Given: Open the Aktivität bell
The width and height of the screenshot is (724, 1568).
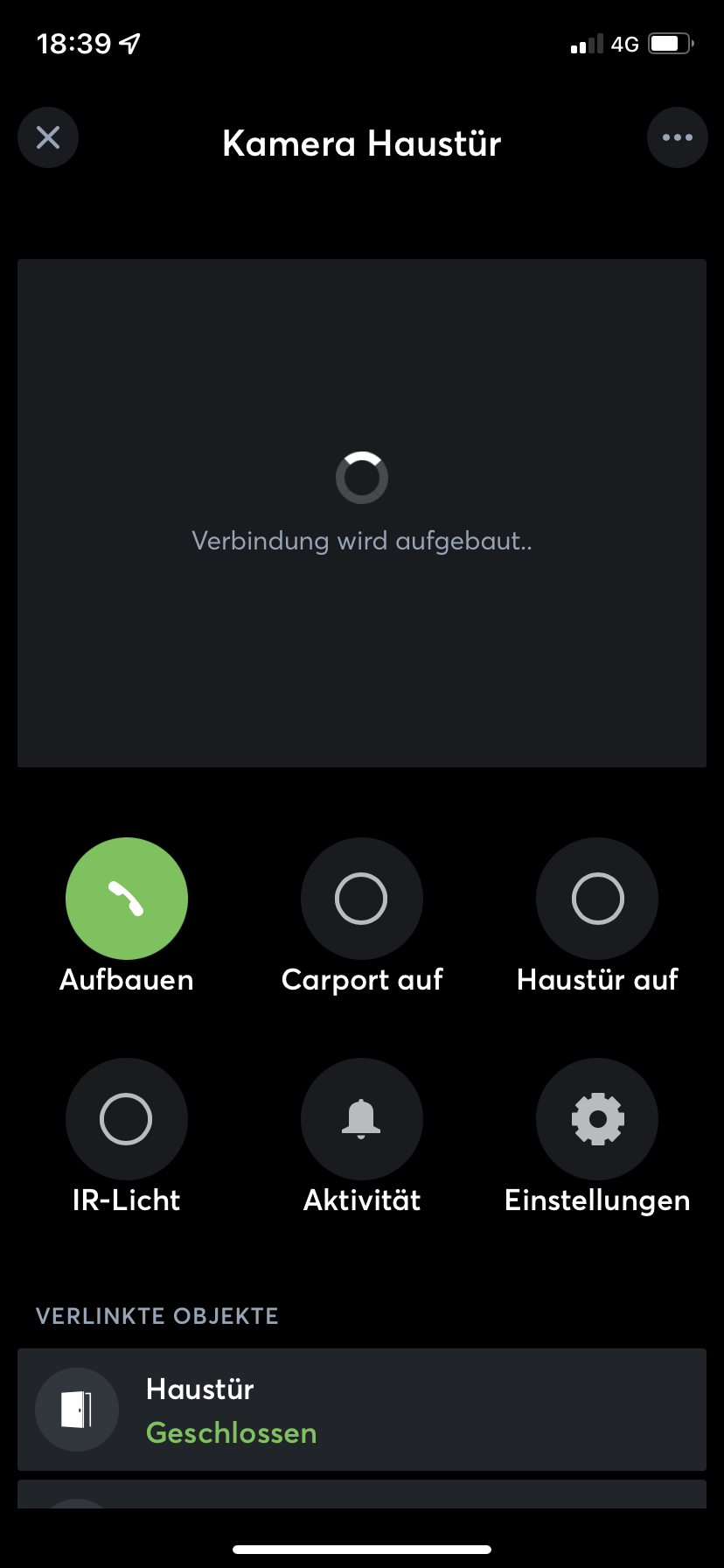Looking at the screenshot, I should click(x=362, y=1119).
